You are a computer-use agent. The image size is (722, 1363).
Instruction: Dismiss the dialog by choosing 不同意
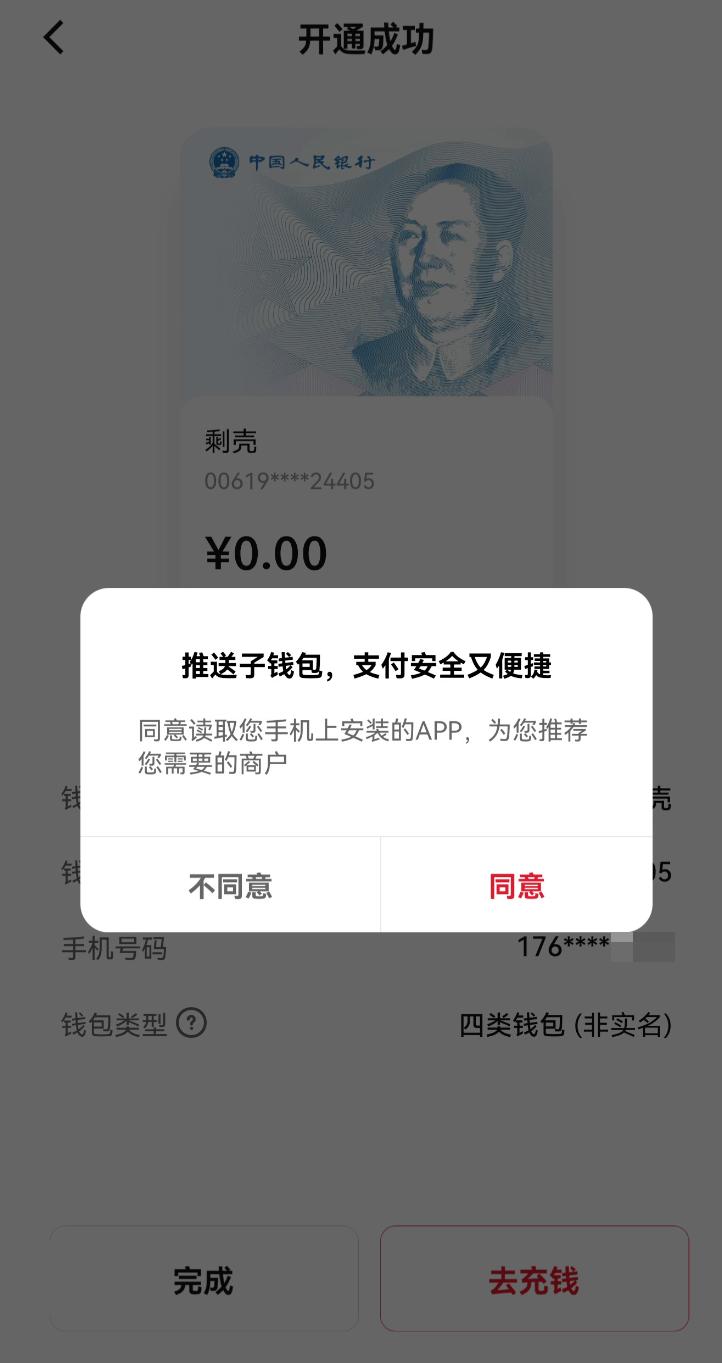click(x=230, y=885)
